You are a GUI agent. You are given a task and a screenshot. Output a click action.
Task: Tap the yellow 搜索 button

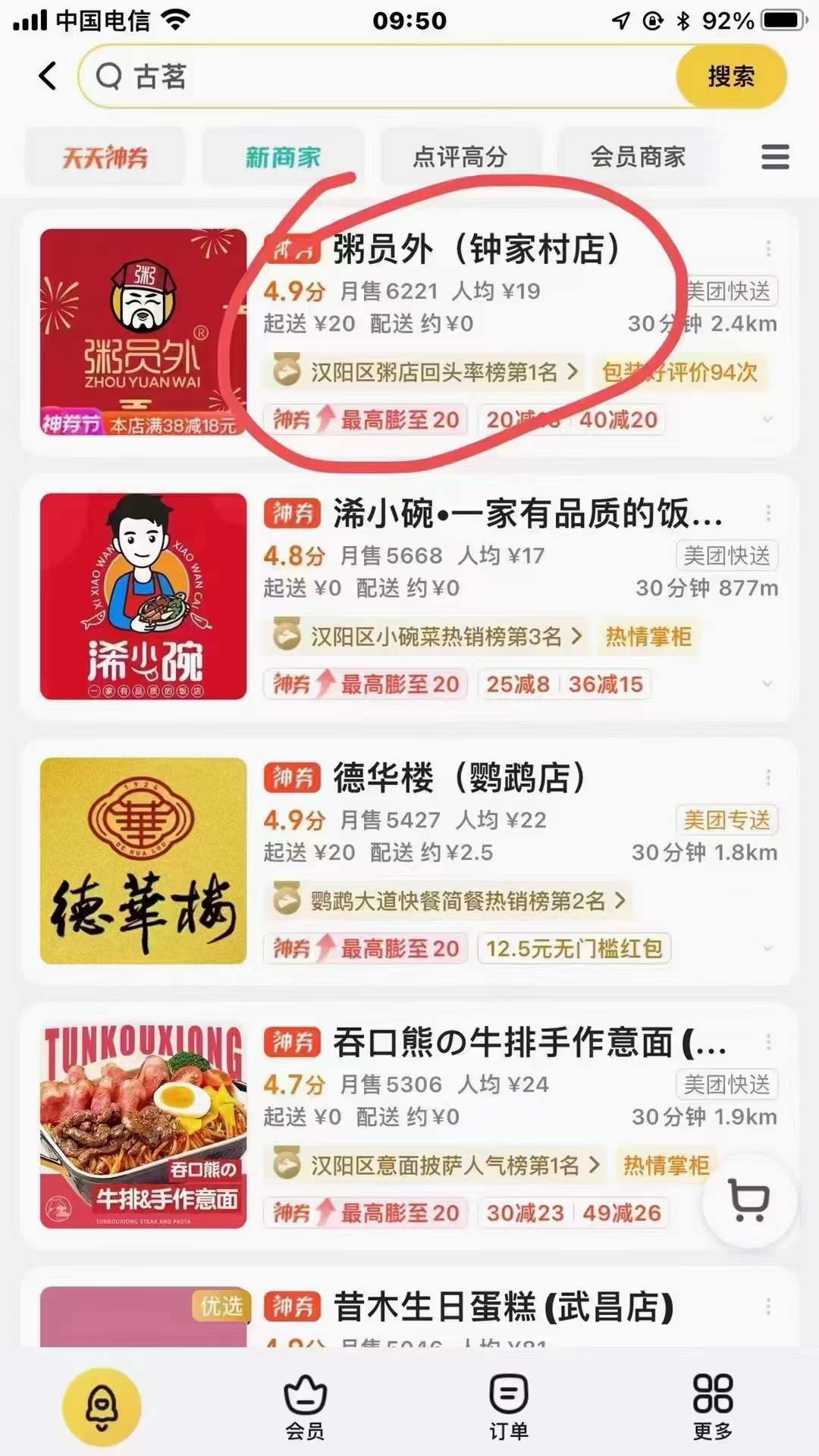(731, 76)
